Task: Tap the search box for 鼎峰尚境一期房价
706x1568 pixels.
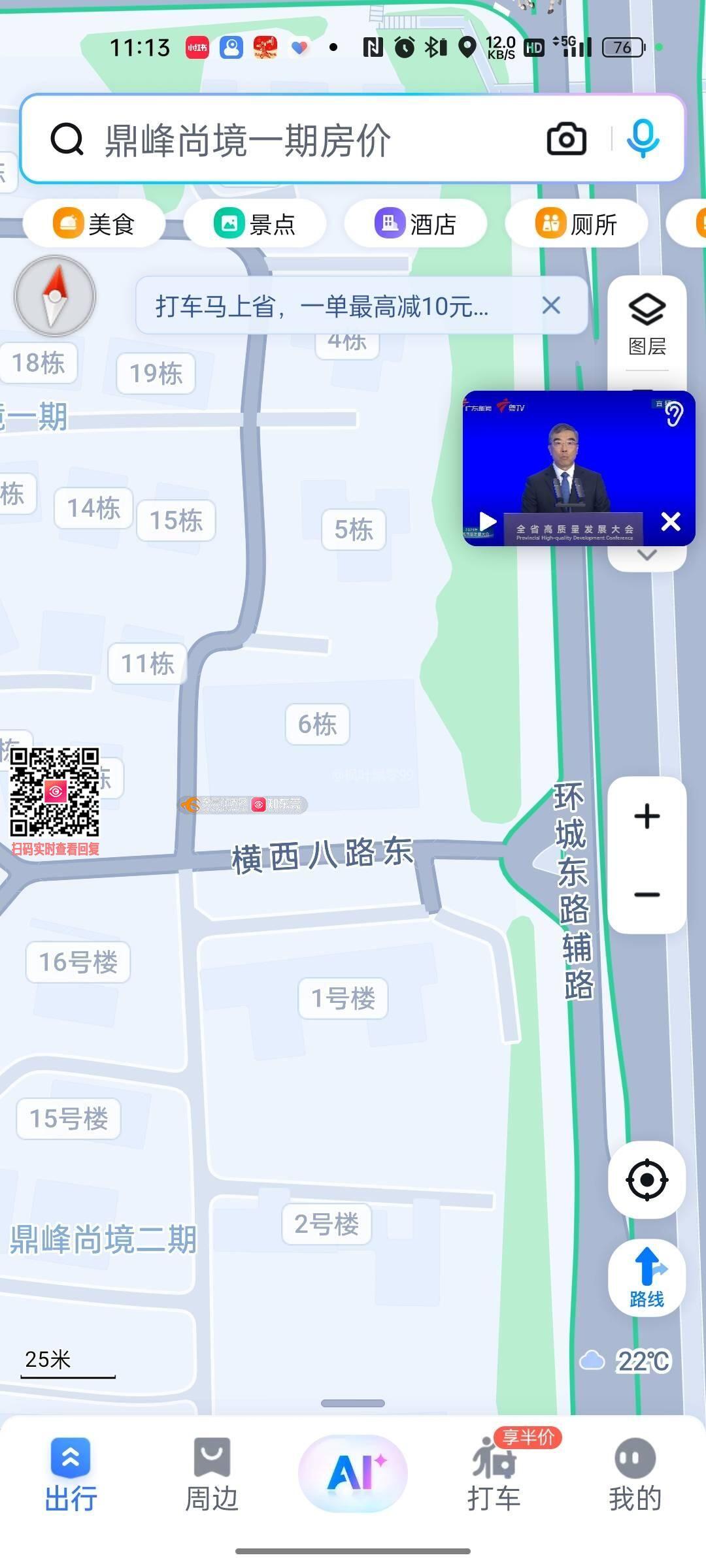Action: pyautogui.click(x=294, y=140)
